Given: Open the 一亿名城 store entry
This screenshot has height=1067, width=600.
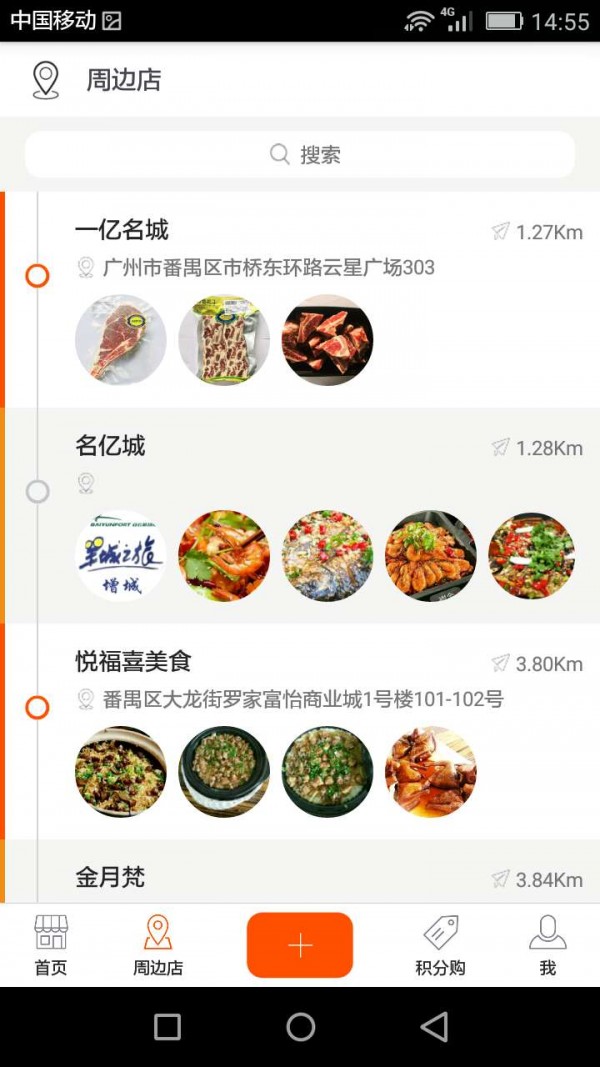Looking at the screenshot, I should pyautogui.click(x=122, y=231).
